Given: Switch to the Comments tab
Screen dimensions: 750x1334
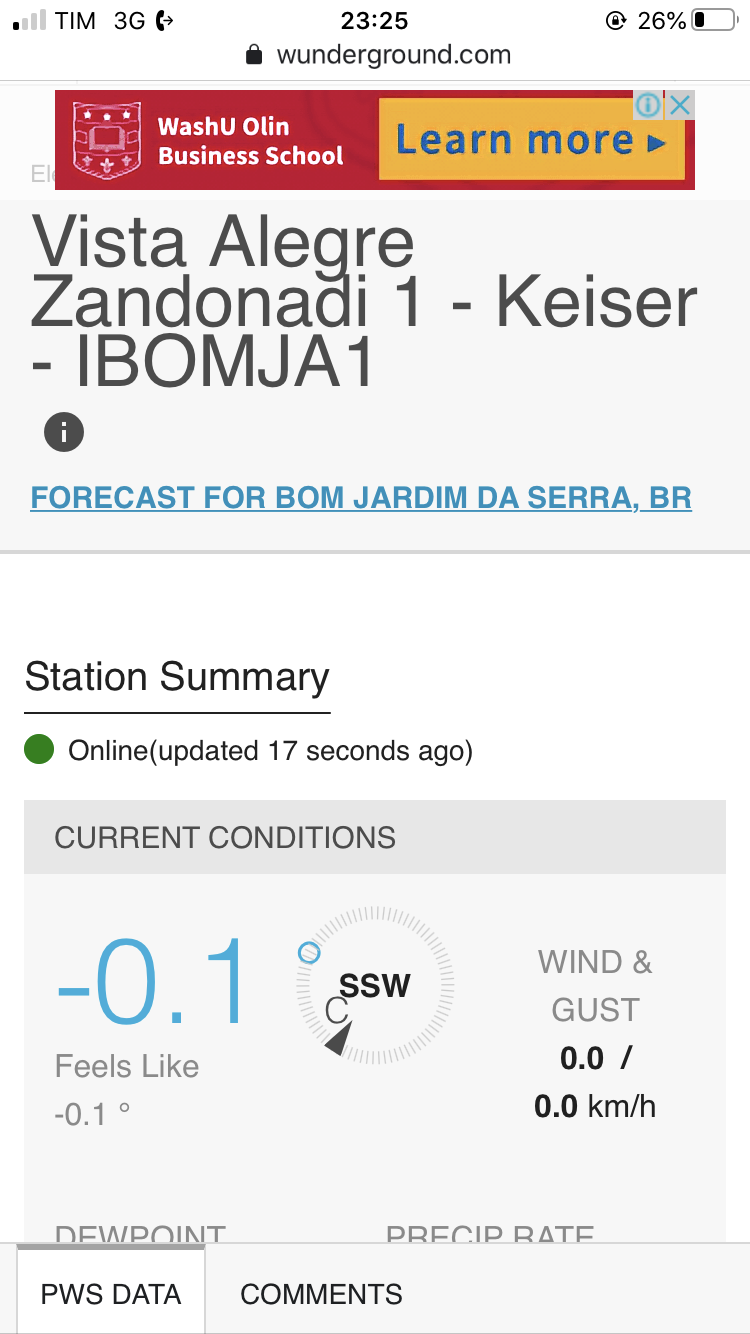Looking at the screenshot, I should click(x=321, y=1293).
